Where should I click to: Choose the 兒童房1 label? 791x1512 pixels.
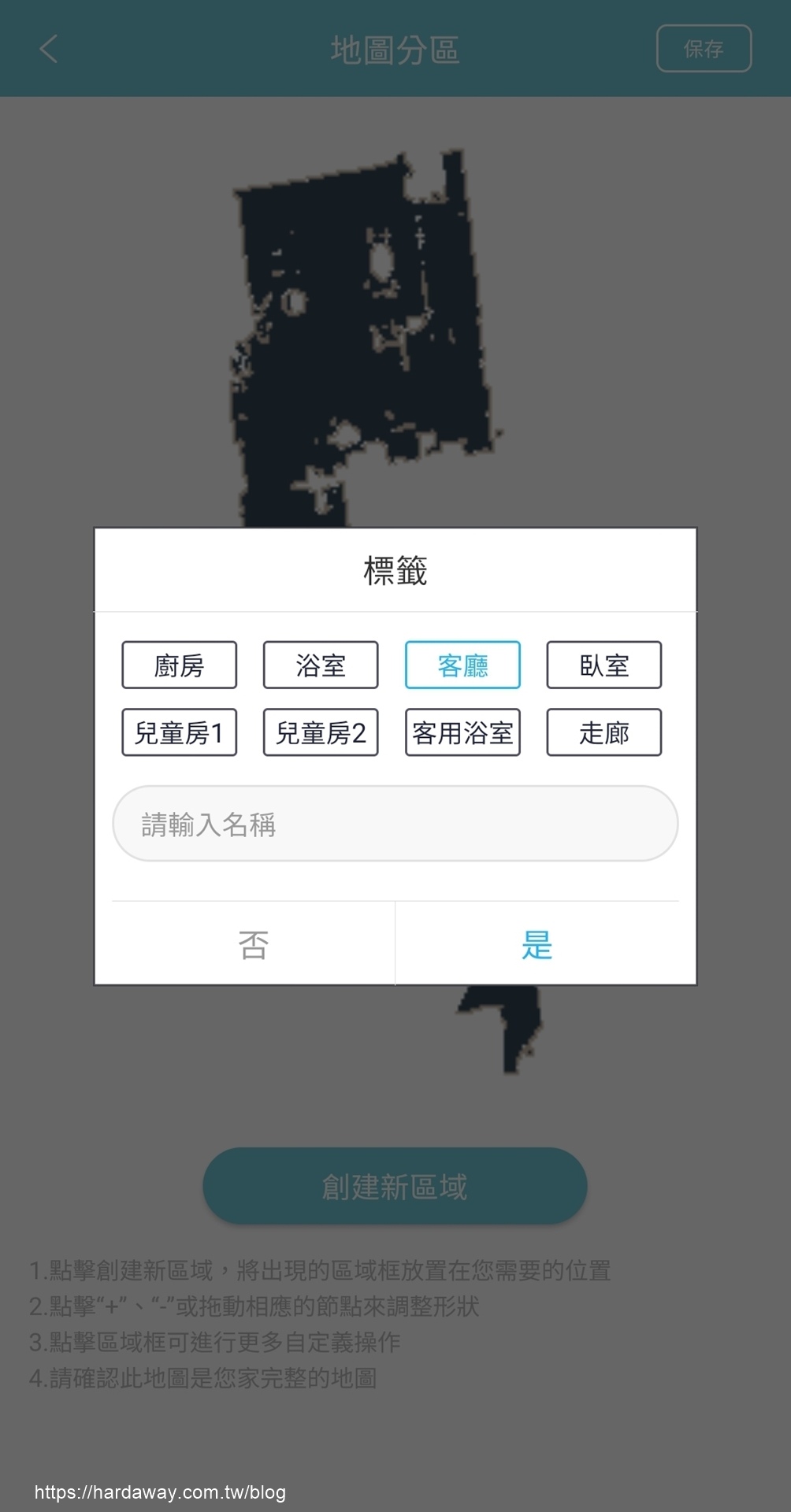(x=179, y=732)
